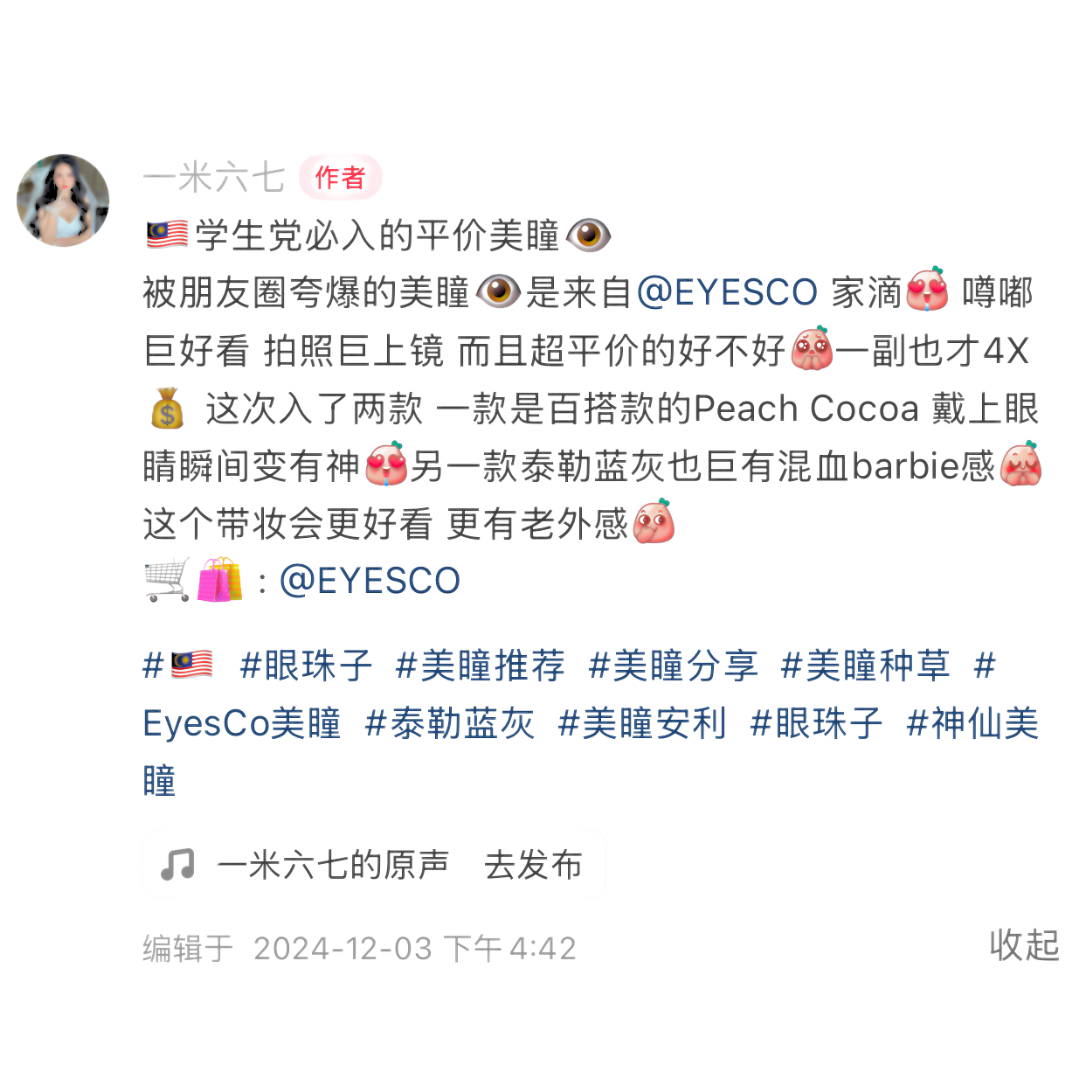Open the first #眼珠子 hashtag
Screen dimensions: 1080x1080
tap(305, 665)
